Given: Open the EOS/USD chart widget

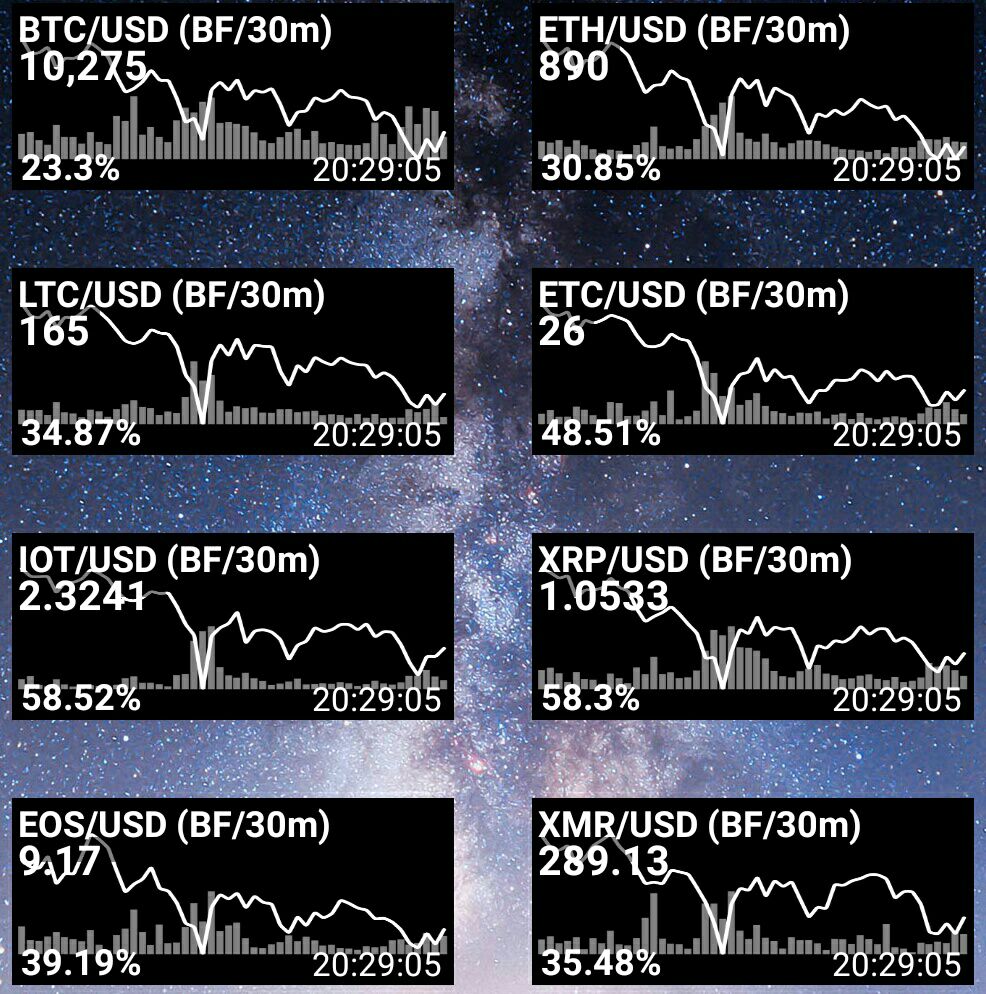Looking at the screenshot, I should click(x=233, y=891).
